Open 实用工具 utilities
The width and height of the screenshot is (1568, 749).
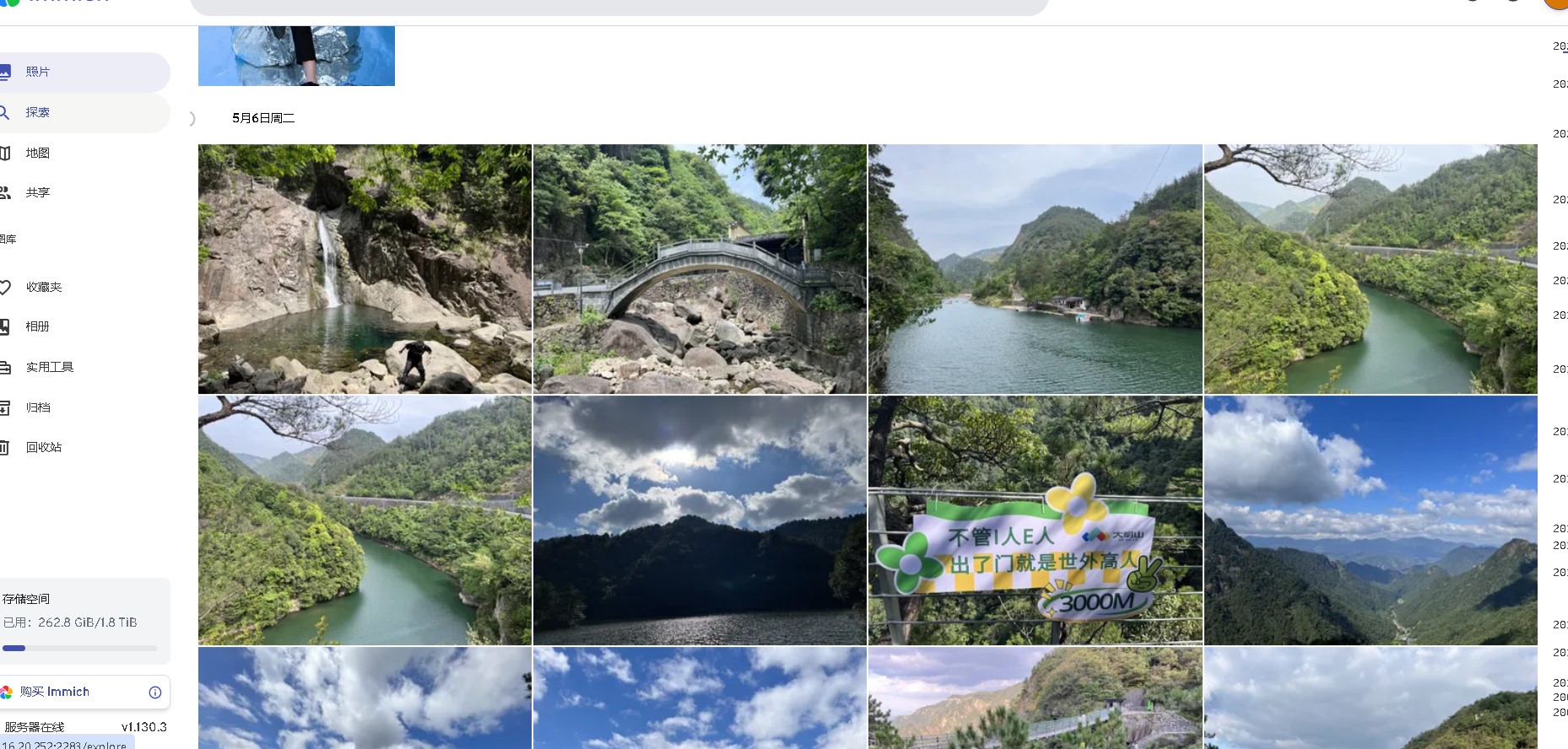49,367
